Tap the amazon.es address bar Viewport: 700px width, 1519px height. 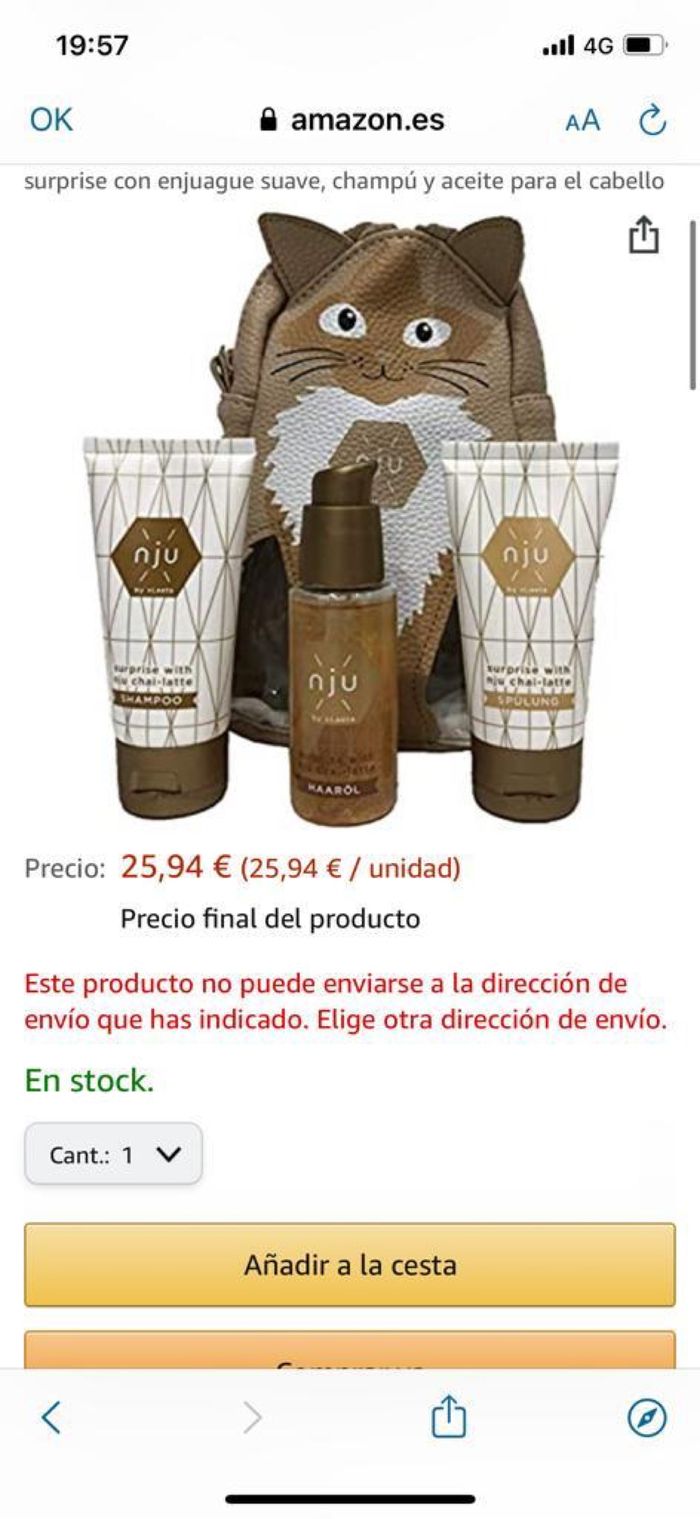(x=352, y=121)
